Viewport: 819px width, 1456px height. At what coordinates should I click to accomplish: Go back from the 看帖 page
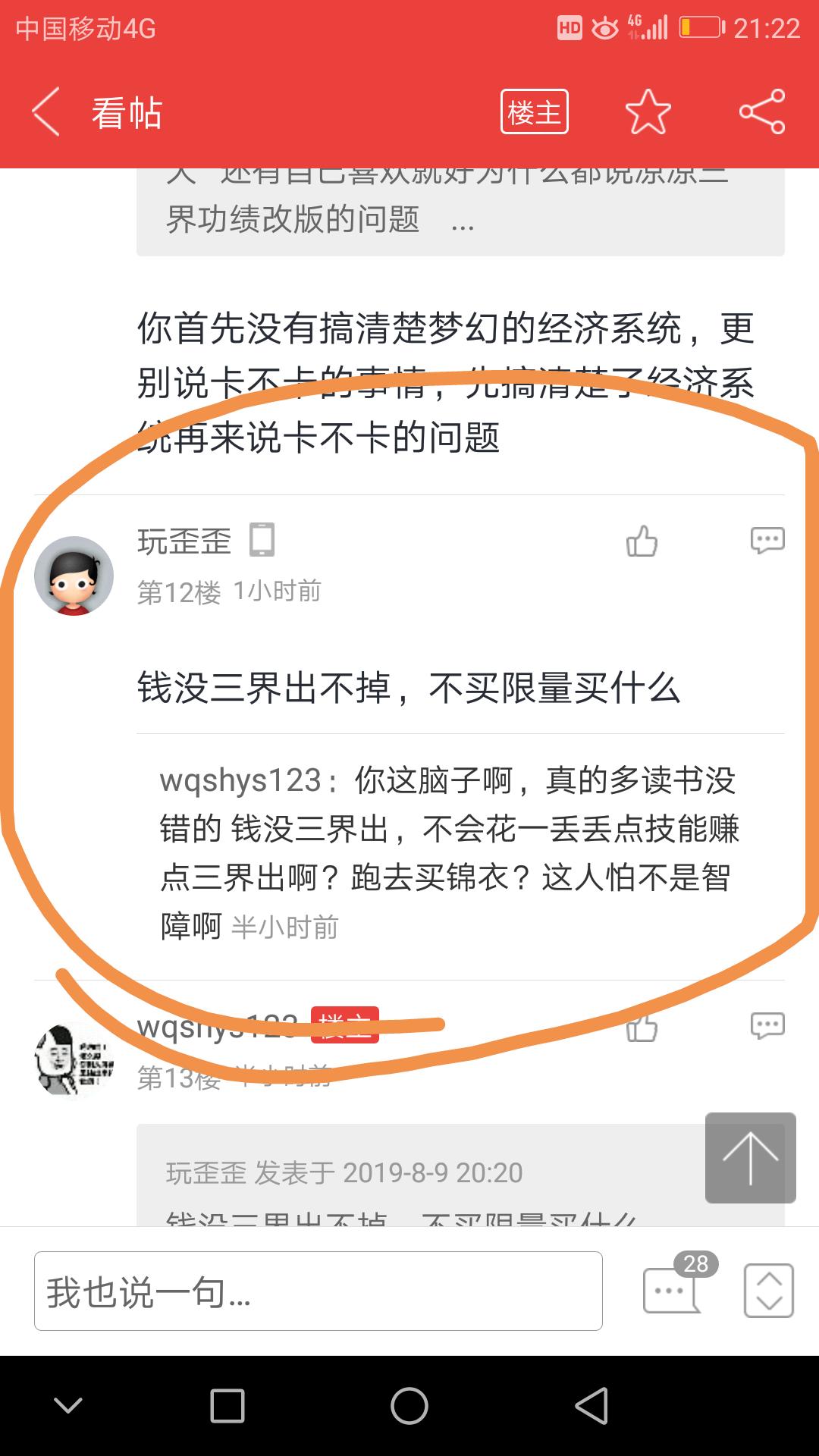(x=47, y=112)
